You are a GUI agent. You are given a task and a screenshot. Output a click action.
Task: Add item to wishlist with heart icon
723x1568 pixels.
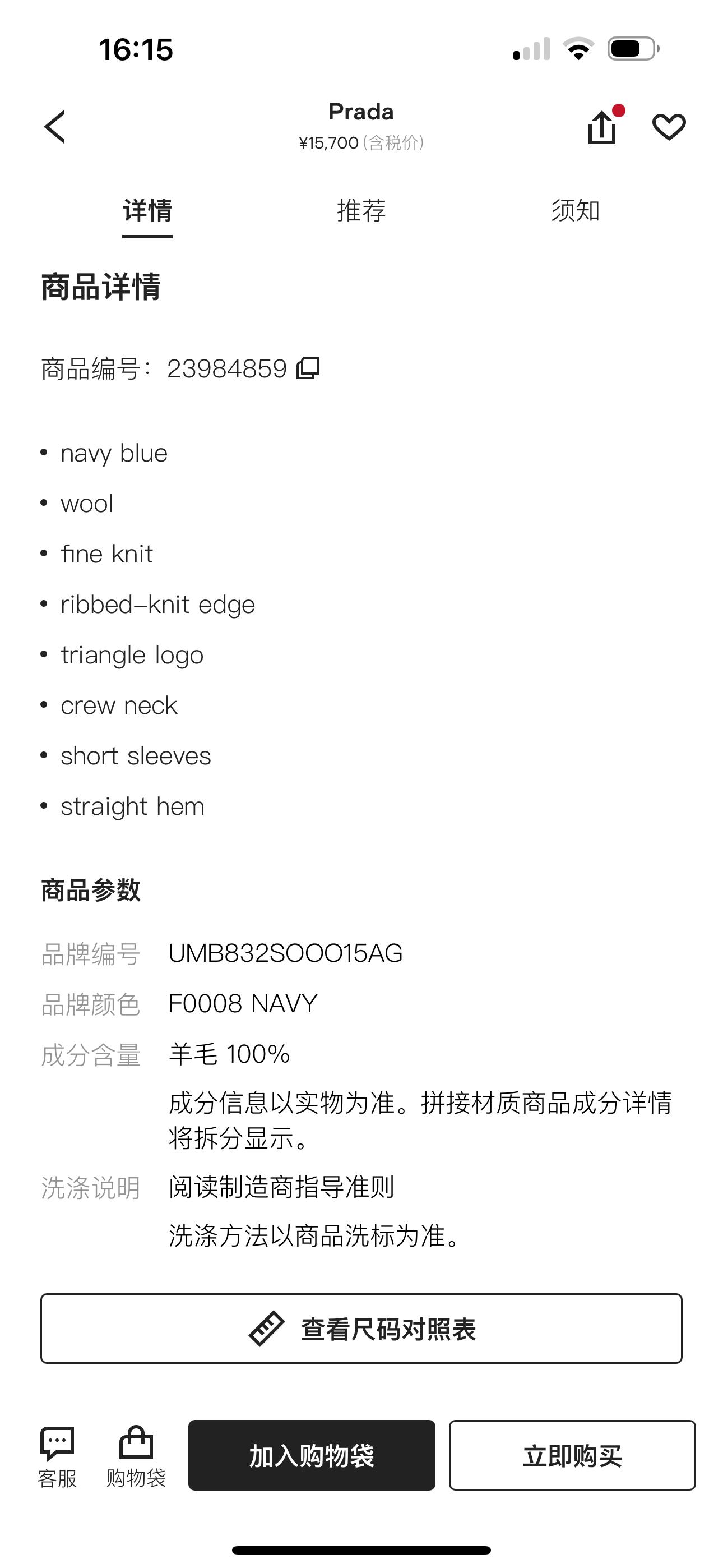(x=669, y=127)
